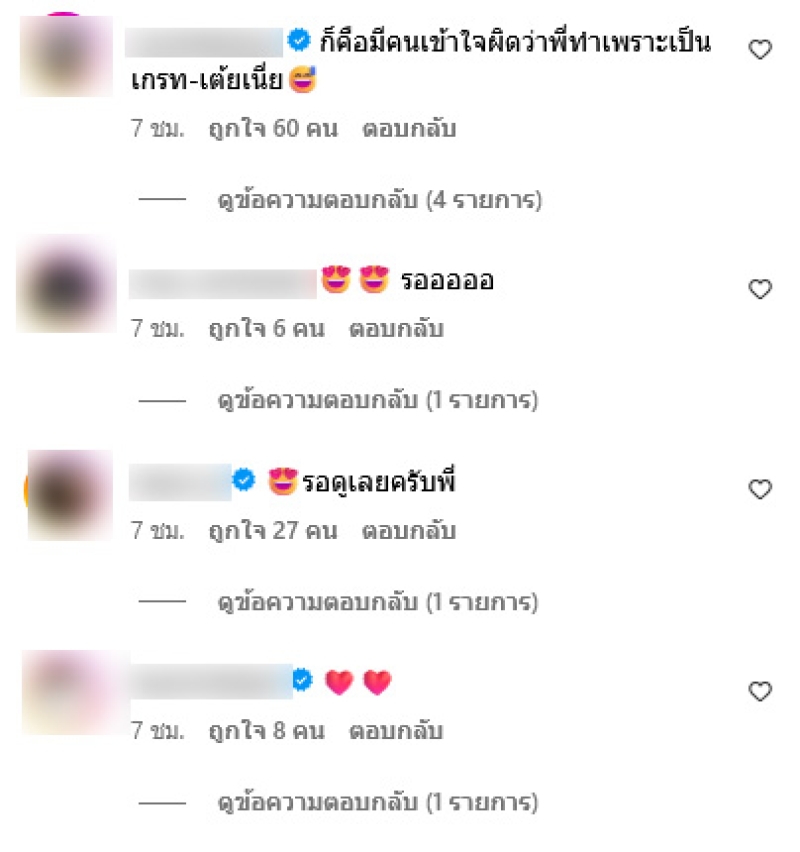
Task: View the reply under รอดูเลยครับพี่
Action: pos(378,603)
